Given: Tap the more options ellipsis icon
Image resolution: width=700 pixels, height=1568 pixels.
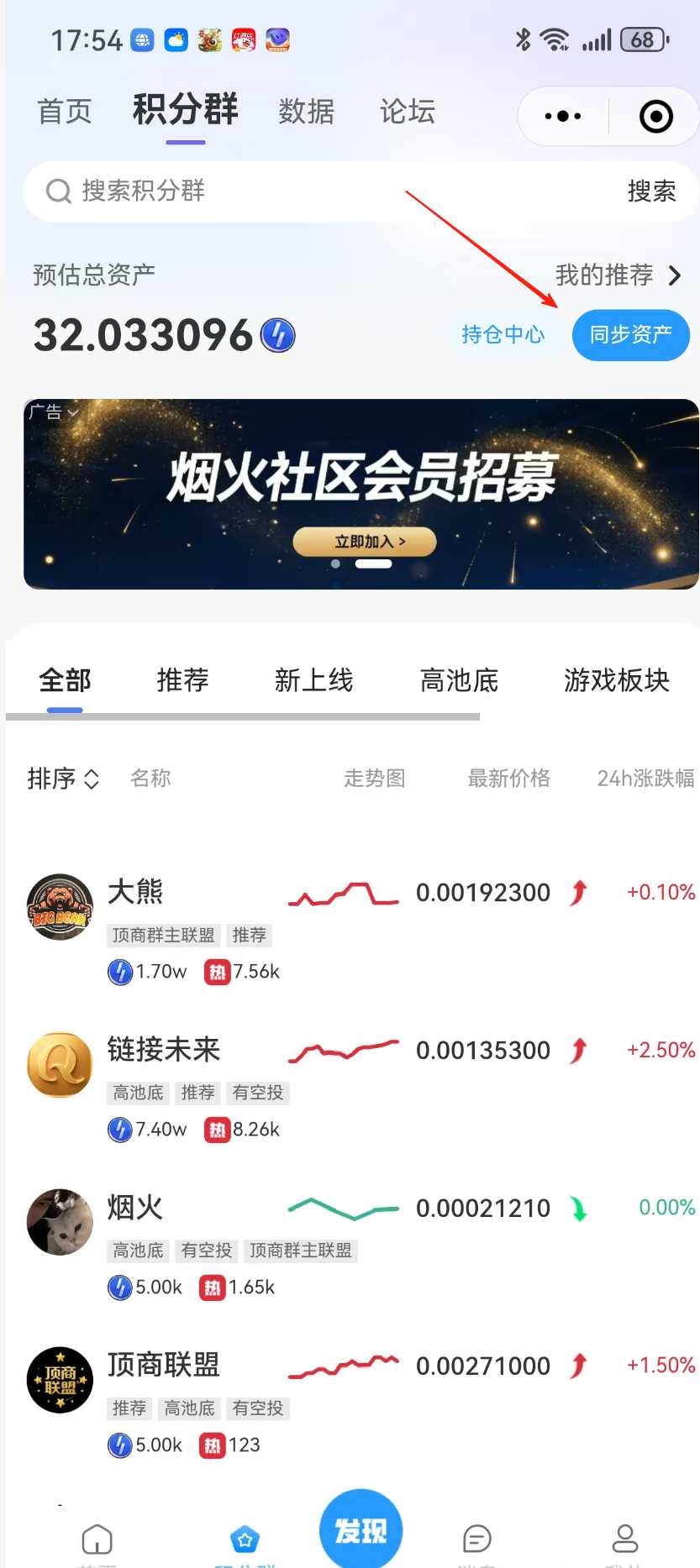Looking at the screenshot, I should [562, 116].
